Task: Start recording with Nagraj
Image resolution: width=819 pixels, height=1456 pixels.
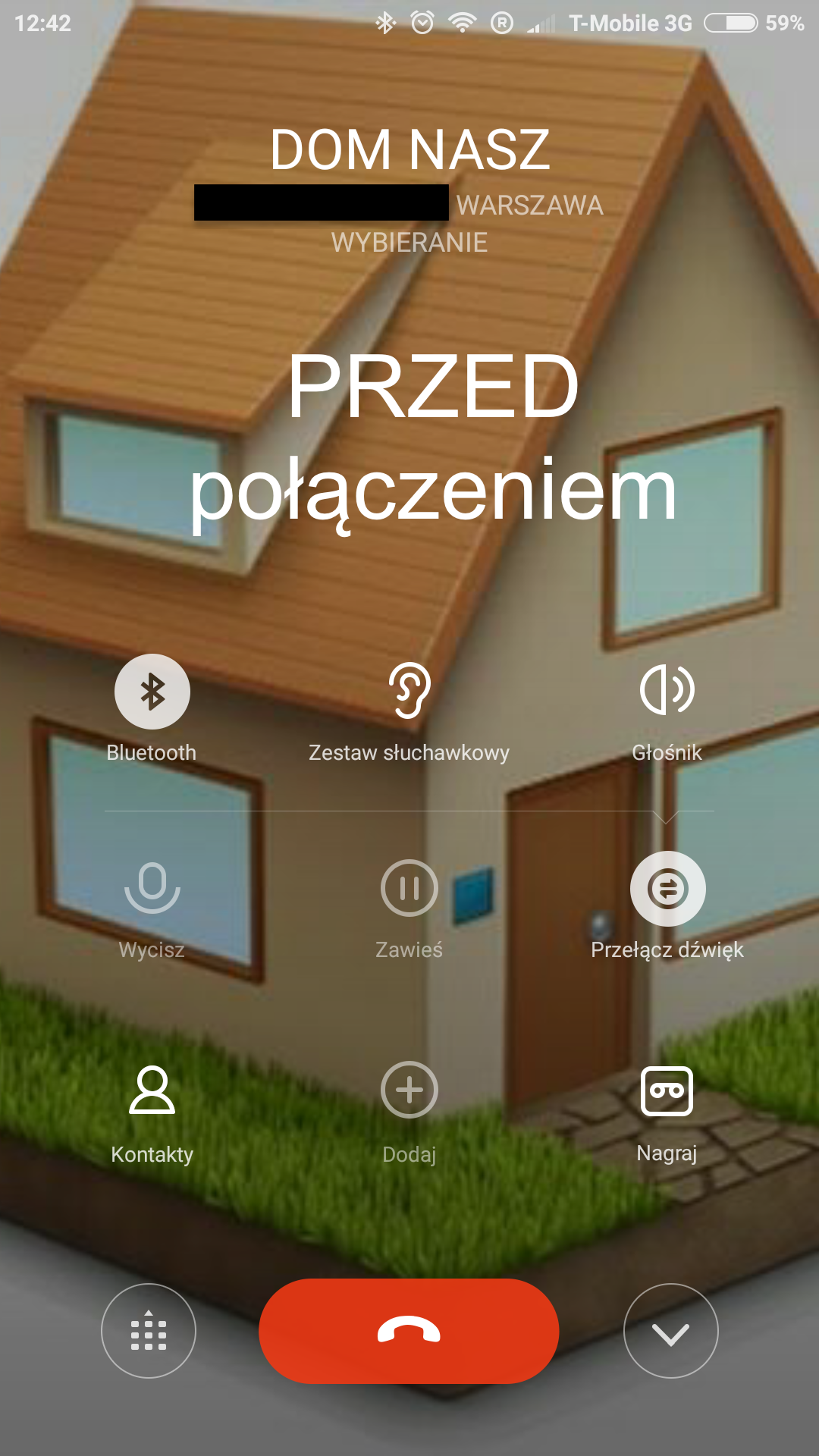Action: 667,1090
